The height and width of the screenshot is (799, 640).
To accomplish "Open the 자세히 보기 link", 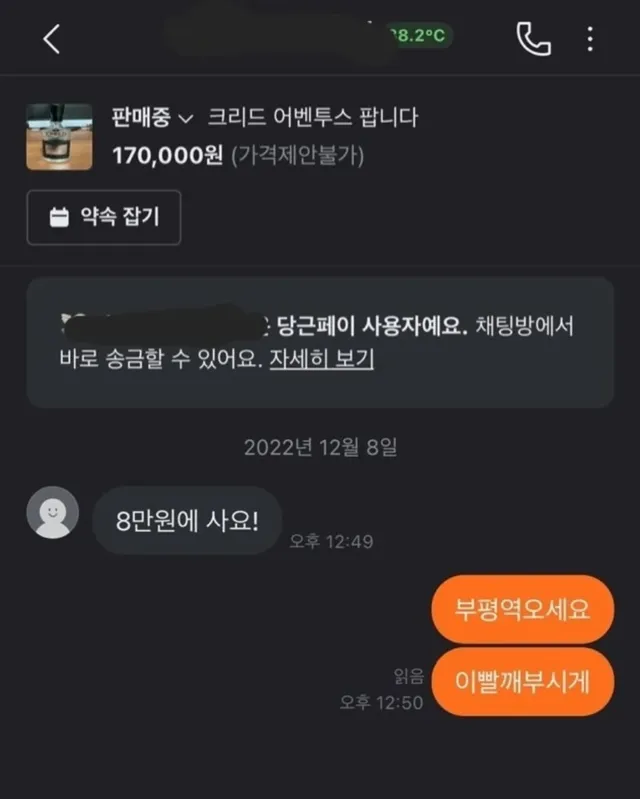I will pos(321,360).
